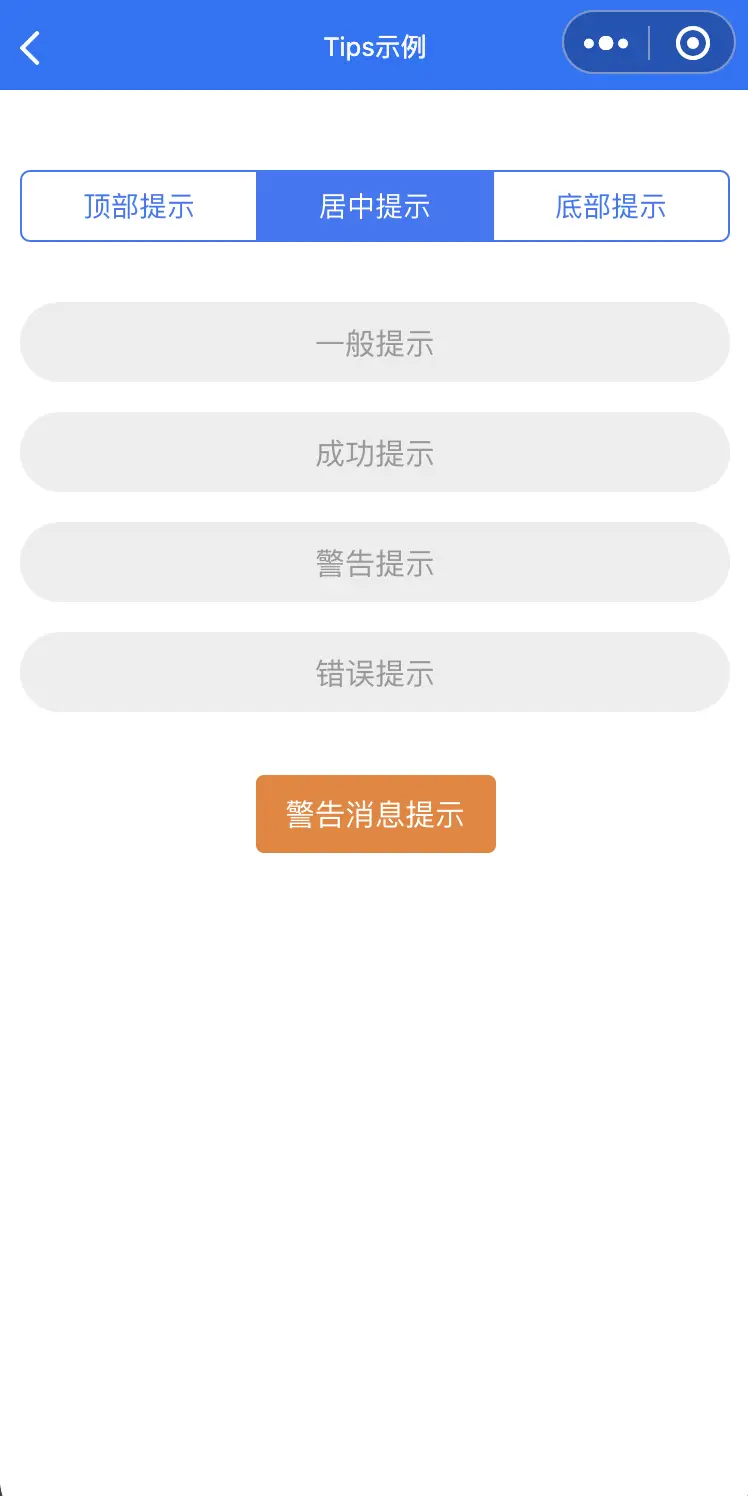Close the mini program via circle icon

pos(692,43)
